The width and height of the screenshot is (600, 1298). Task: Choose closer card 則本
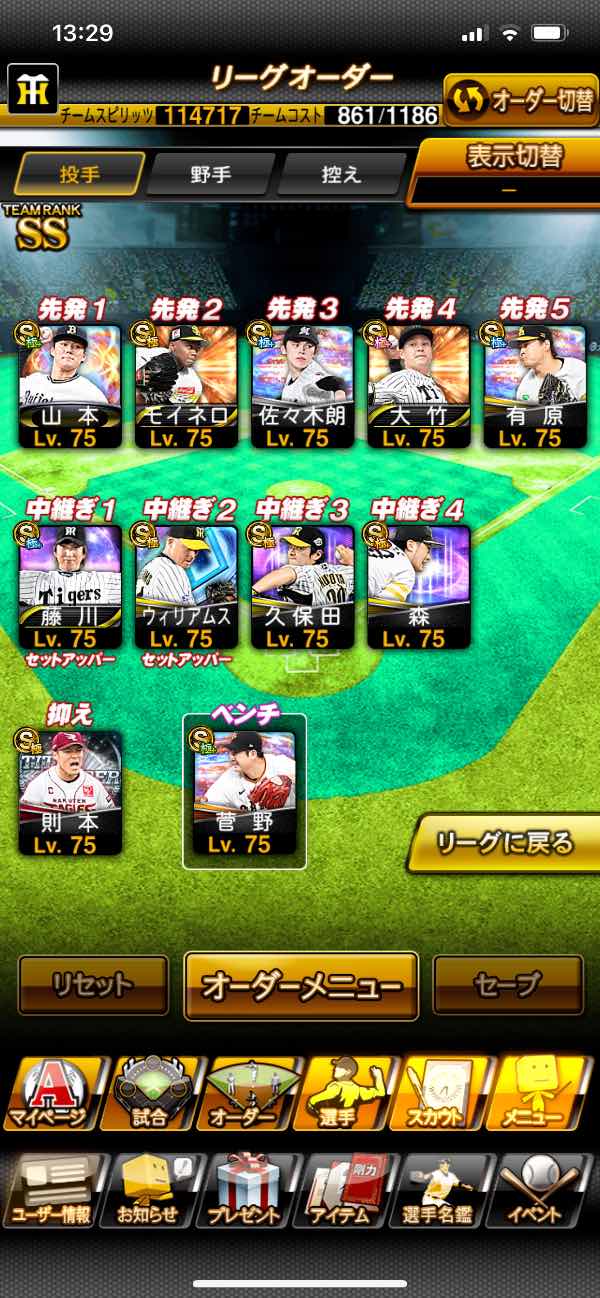70,792
